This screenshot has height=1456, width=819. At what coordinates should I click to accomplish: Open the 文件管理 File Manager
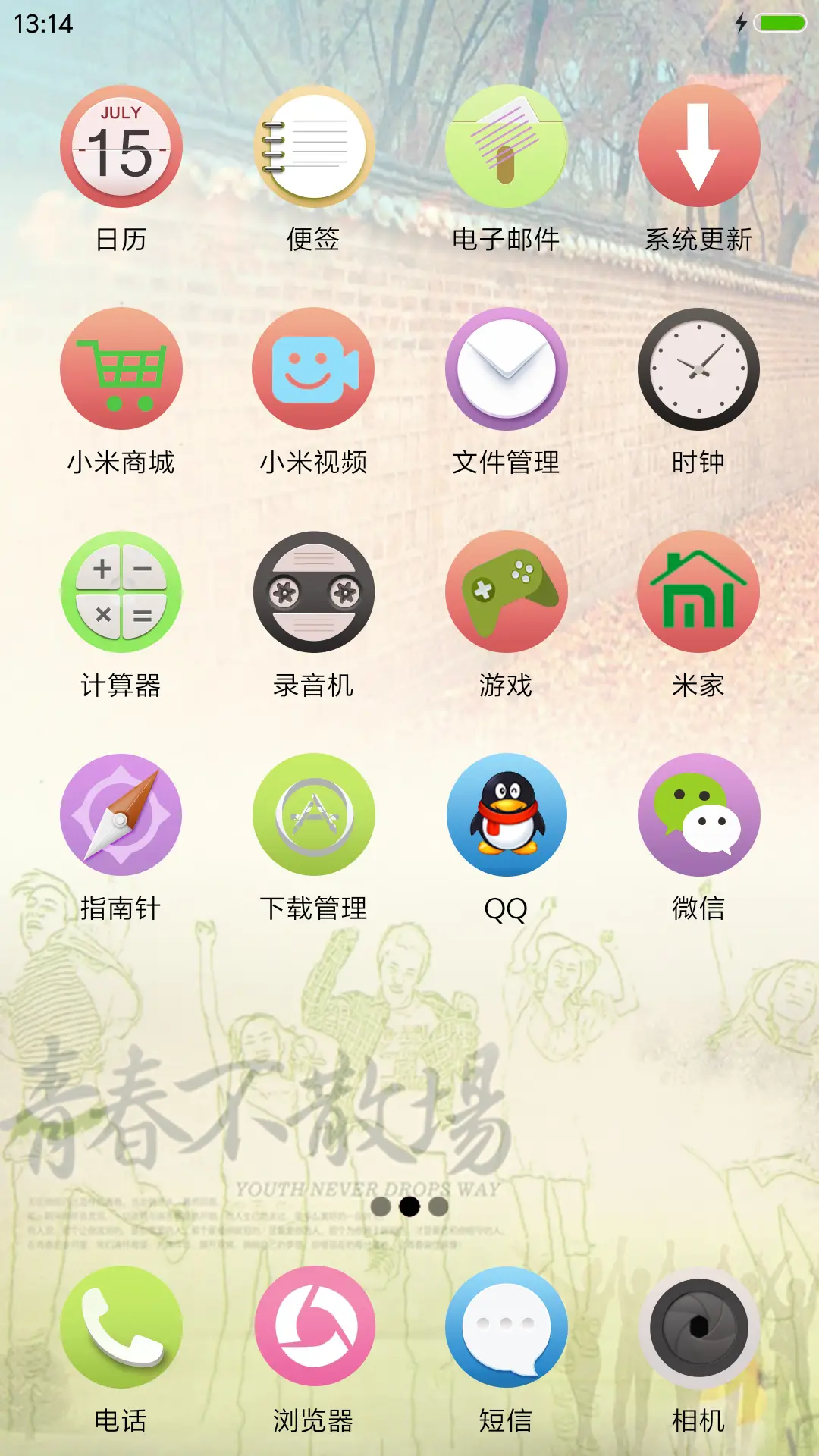click(507, 368)
